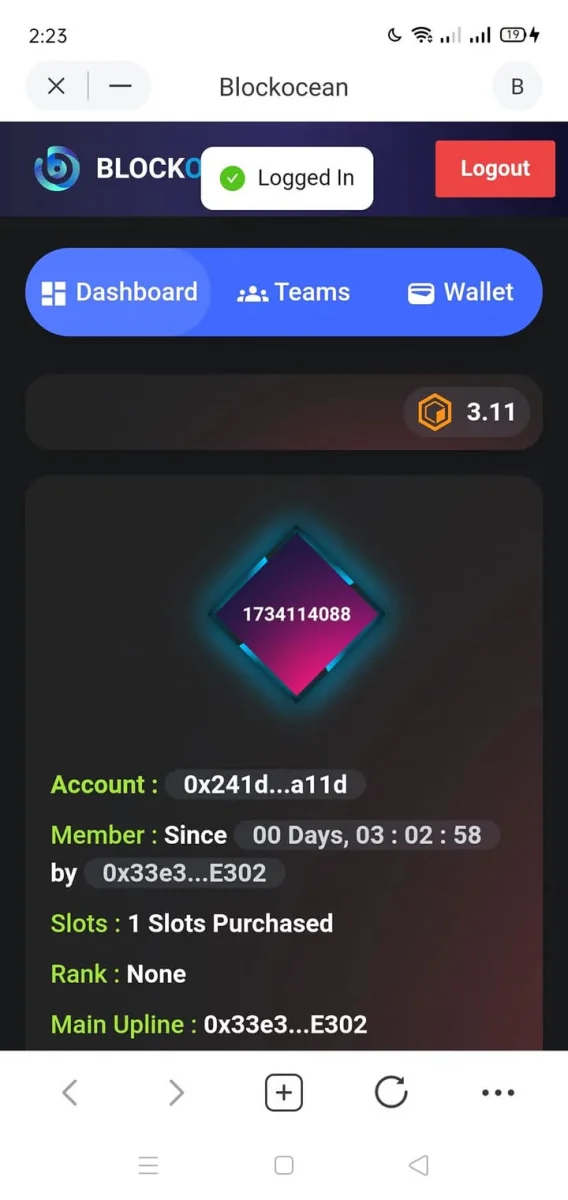Switch to the Teams tab
The width and height of the screenshot is (568, 1200).
[294, 292]
